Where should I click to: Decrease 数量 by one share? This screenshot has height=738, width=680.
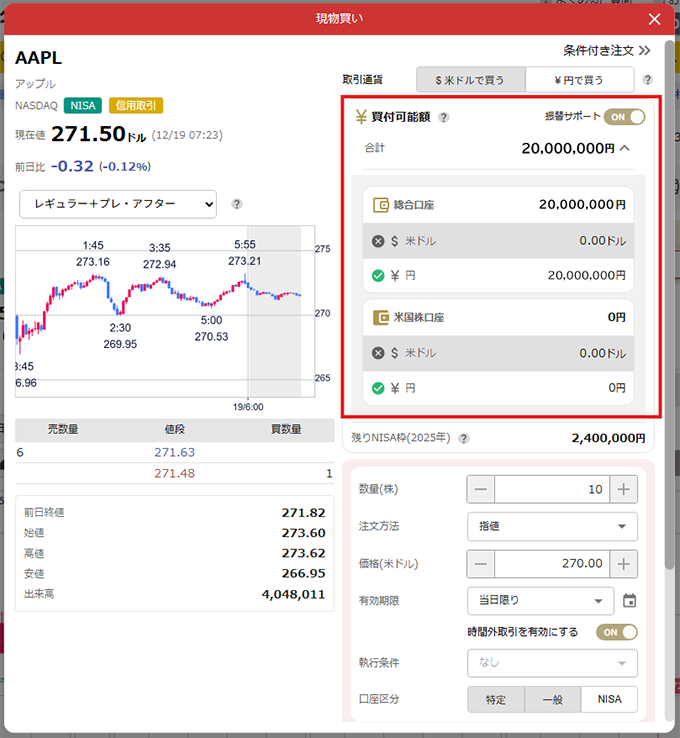click(x=481, y=489)
